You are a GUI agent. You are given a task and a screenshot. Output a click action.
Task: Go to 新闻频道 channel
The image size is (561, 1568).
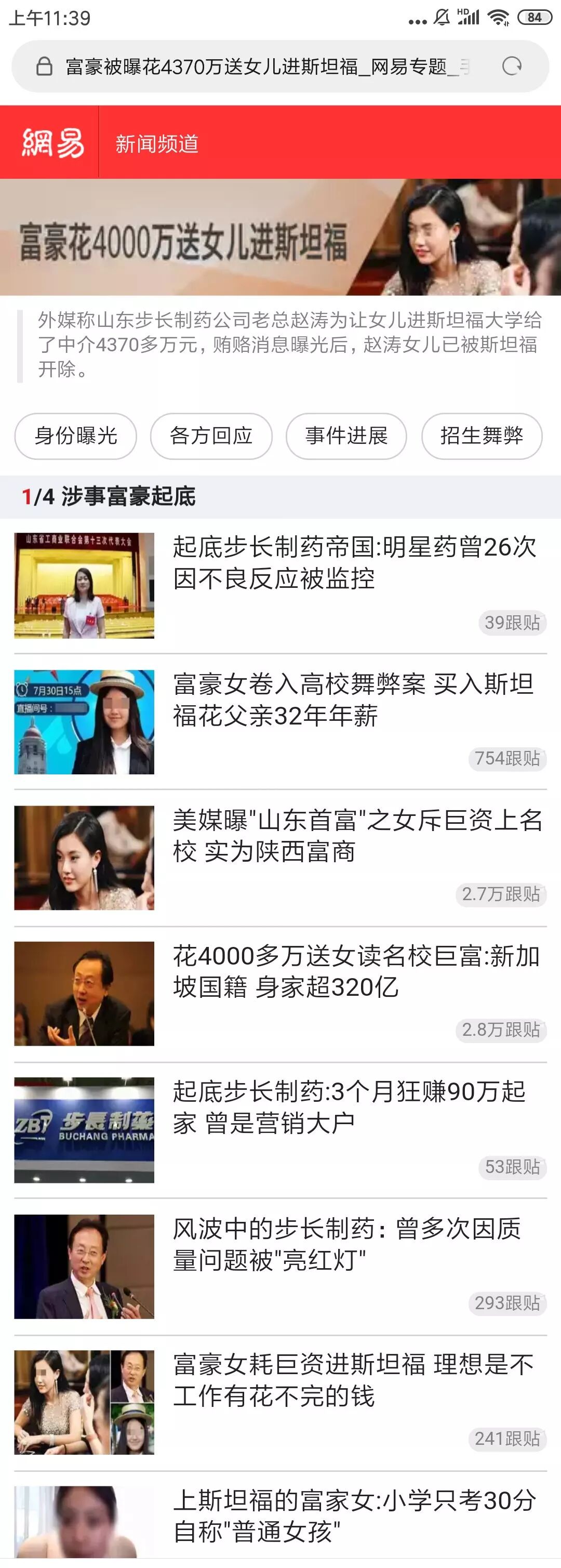coord(157,143)
